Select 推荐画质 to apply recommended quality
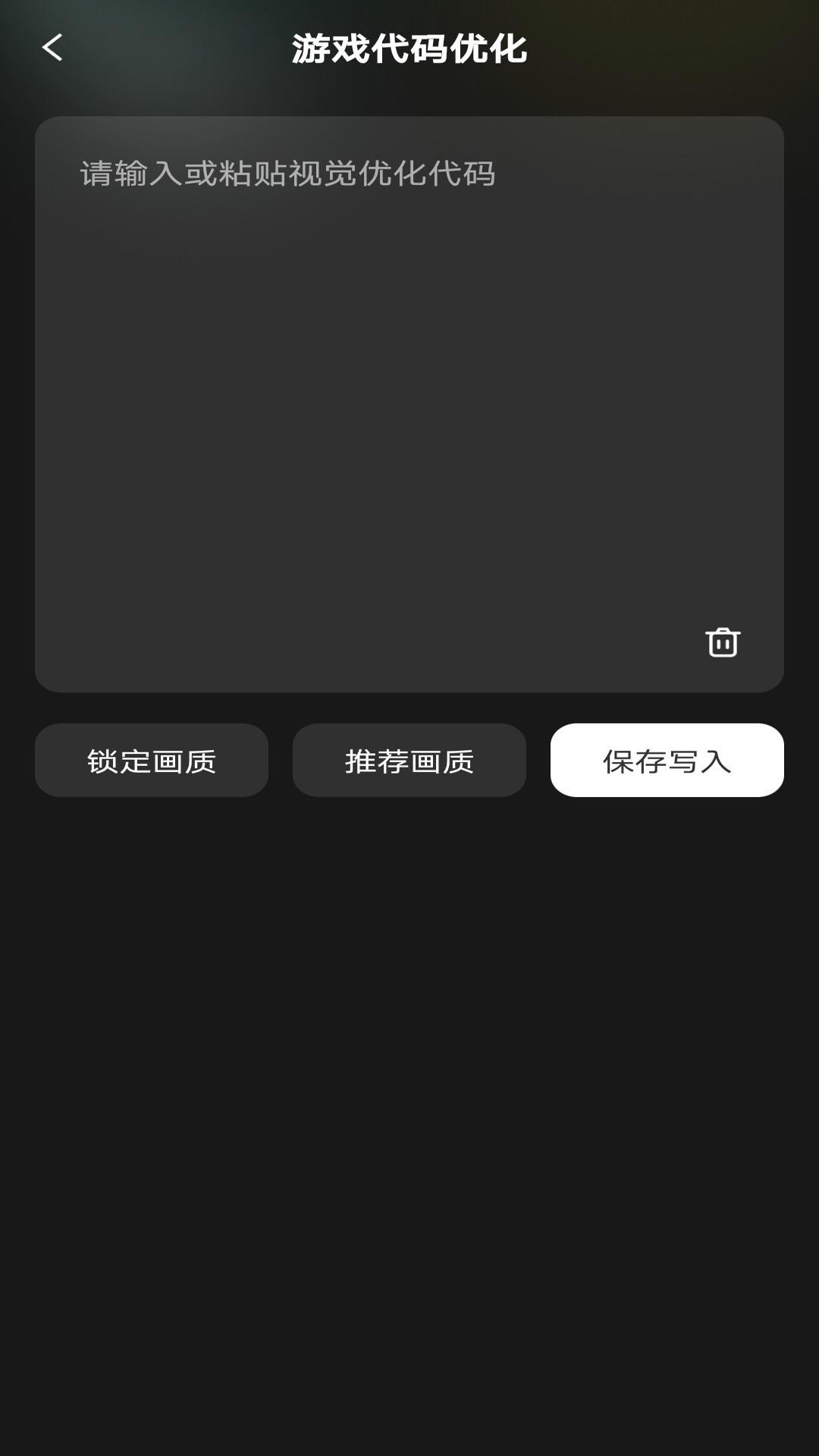Viewport: 819px width, 1456px height. coord(409,760)
